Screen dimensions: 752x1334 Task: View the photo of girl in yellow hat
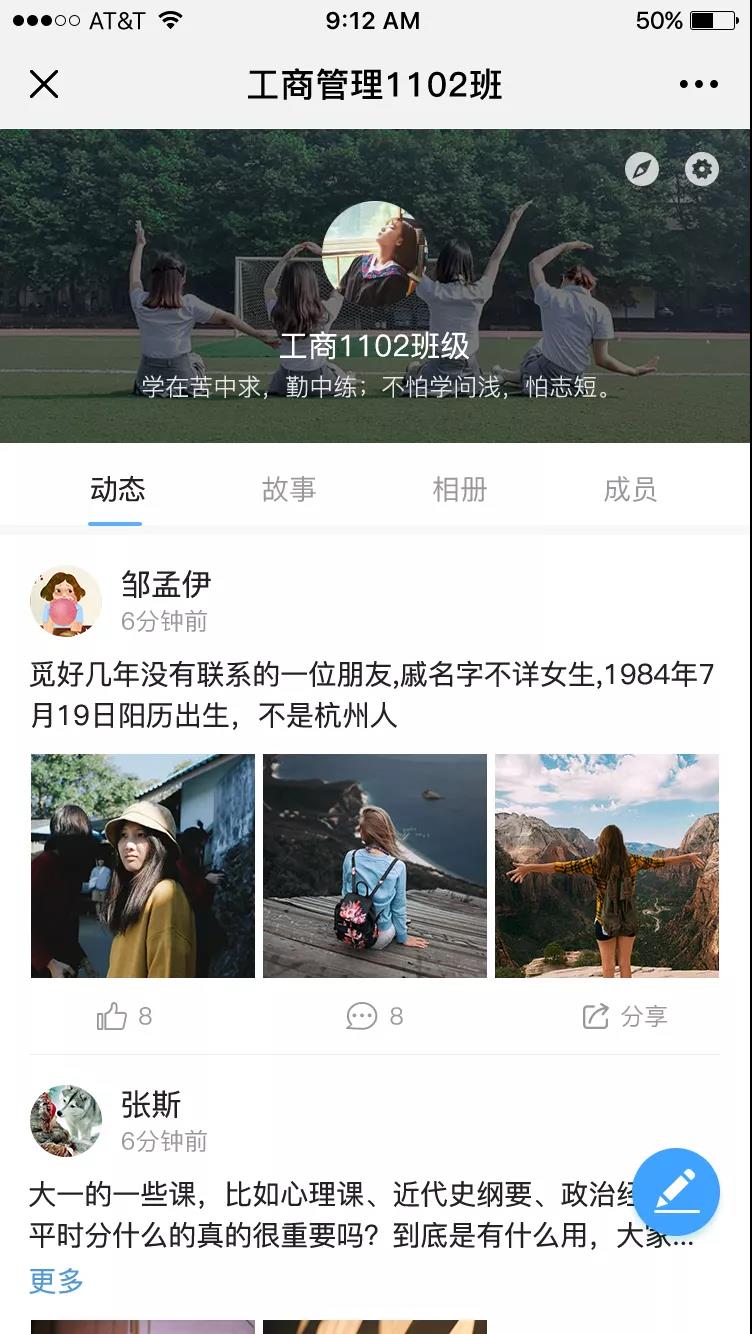[143, 865]
